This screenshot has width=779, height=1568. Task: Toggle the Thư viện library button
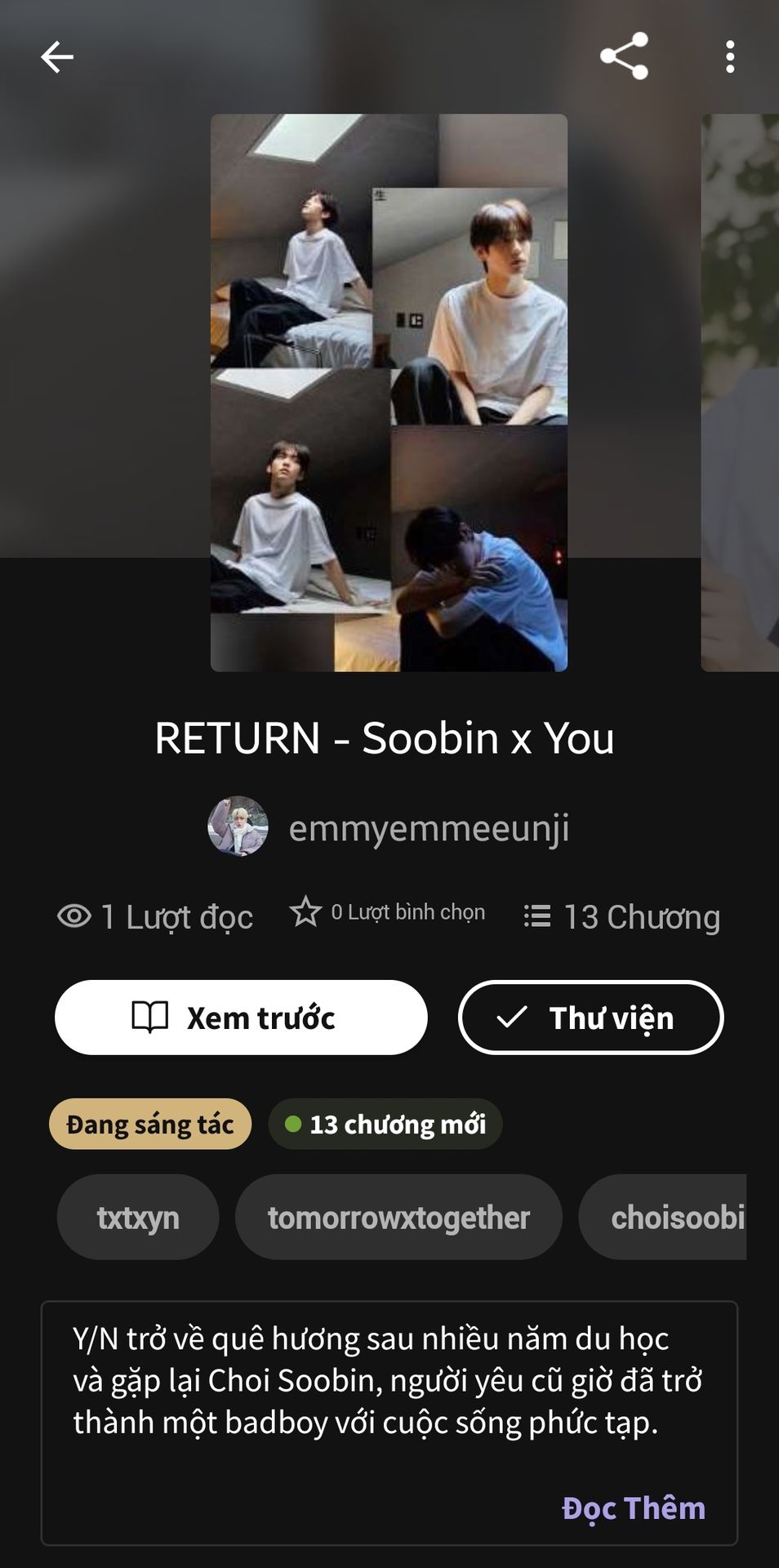(x=590, y=1018)
